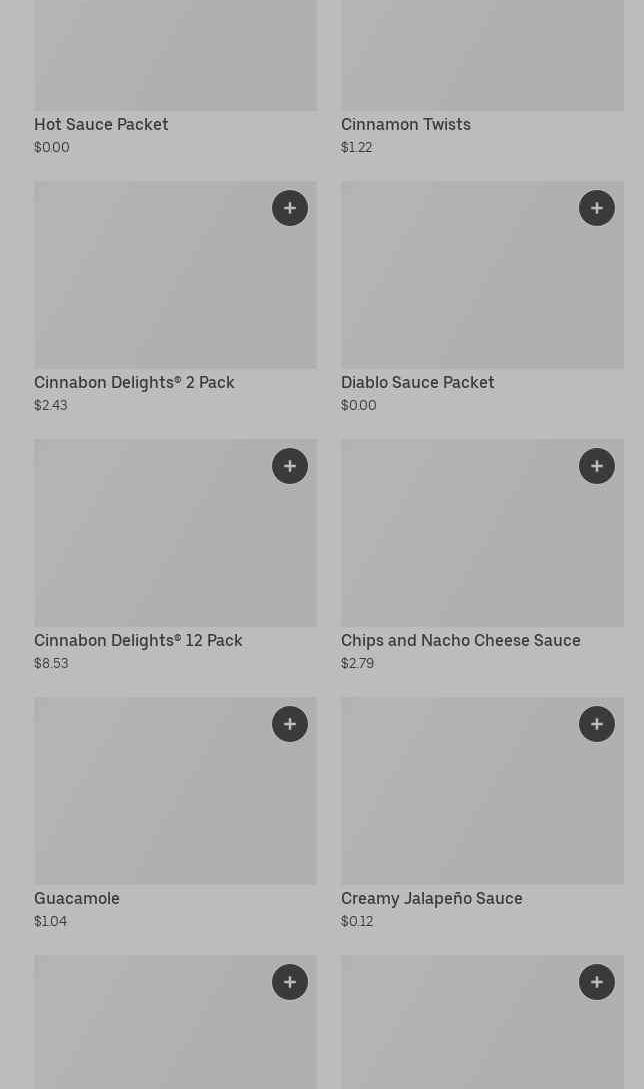View Chips and Nacho Cheese Sauce details
The height and width of the screenshot is (1089, 644).
(460, 641)
